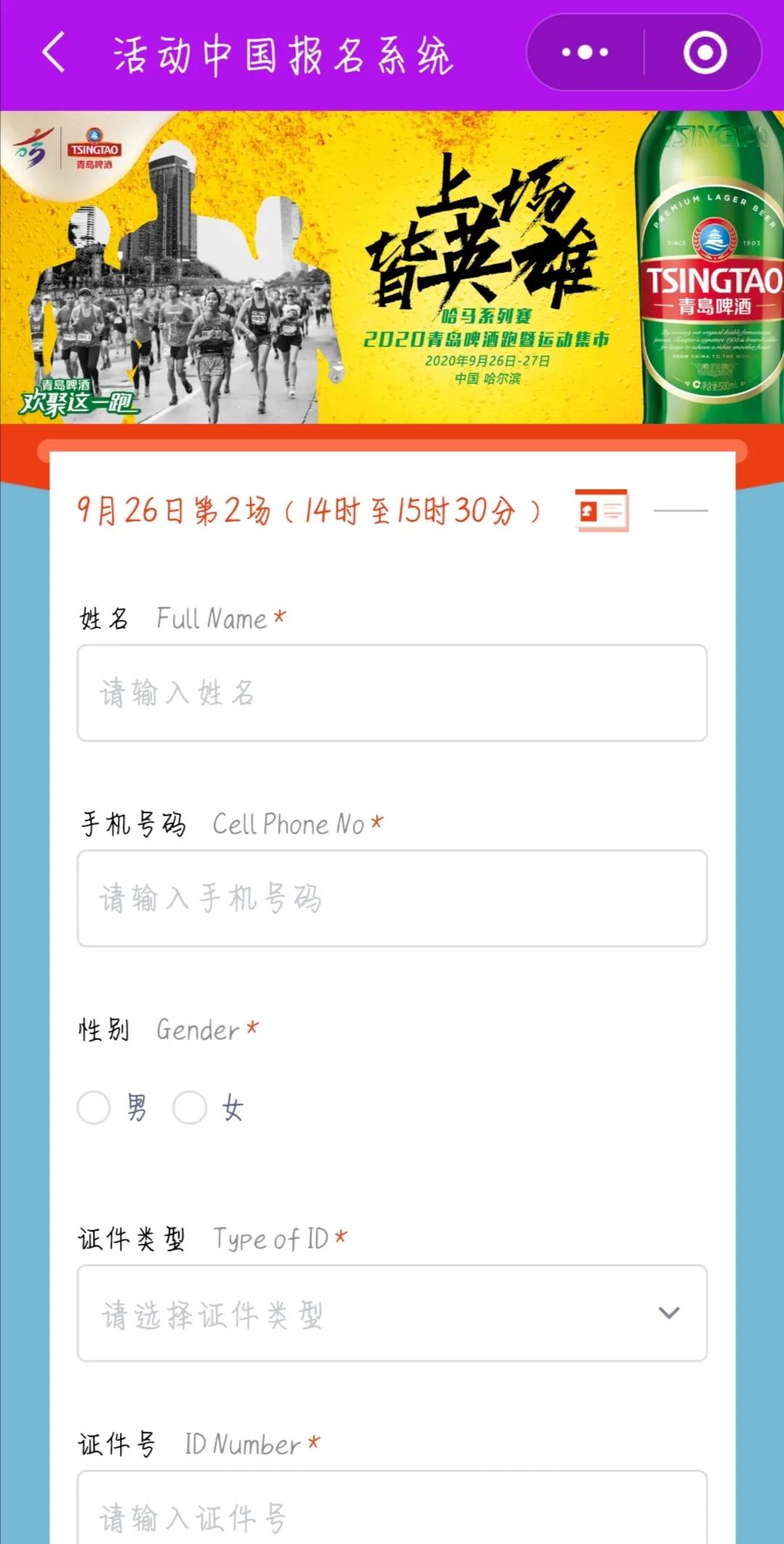
Task: Choose 女 as gender
Action: (190, 1108)
